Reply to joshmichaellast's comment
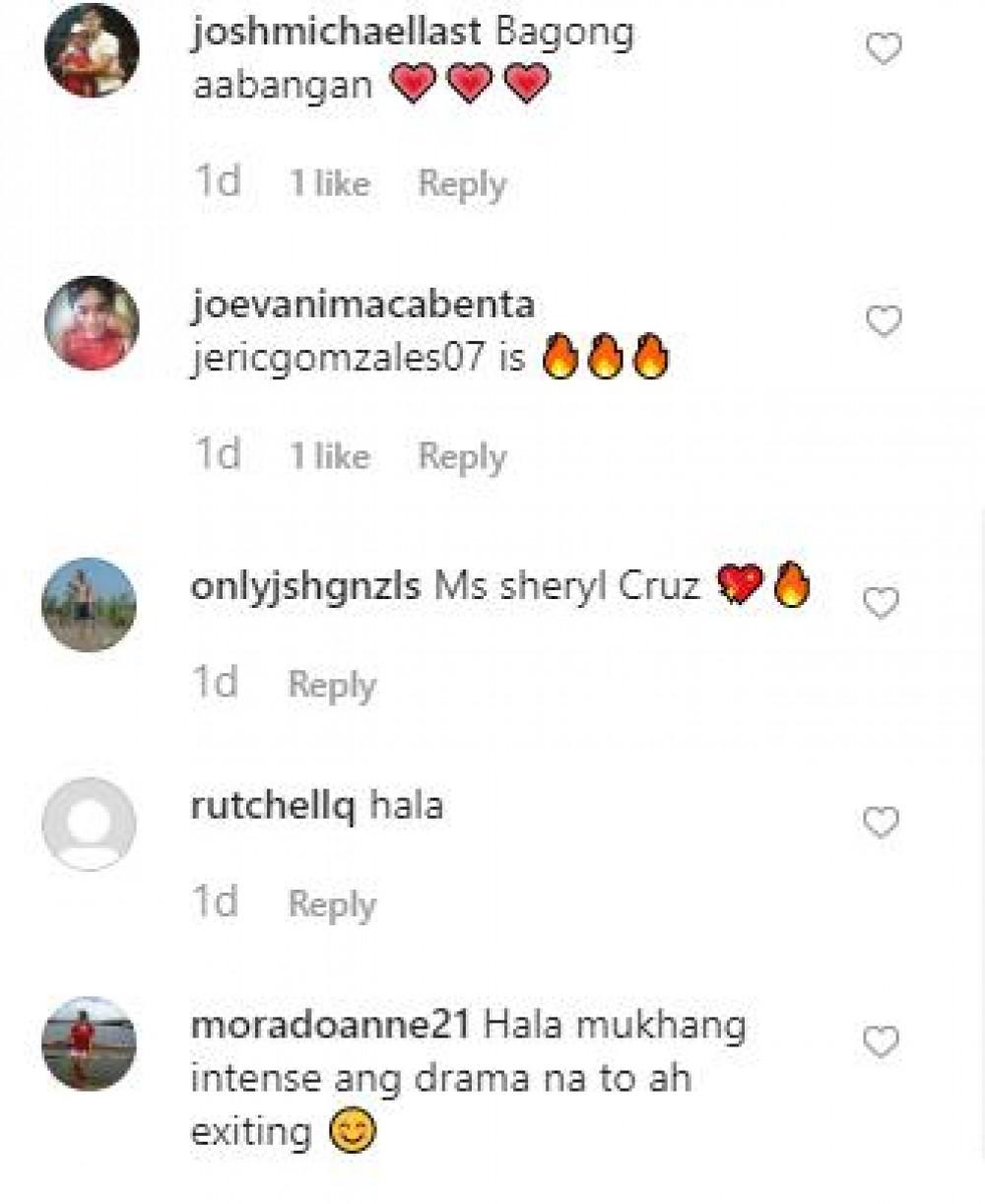The width and height of the screenshot is (985, 1204). pyautogui.click(x=462, y=184)
